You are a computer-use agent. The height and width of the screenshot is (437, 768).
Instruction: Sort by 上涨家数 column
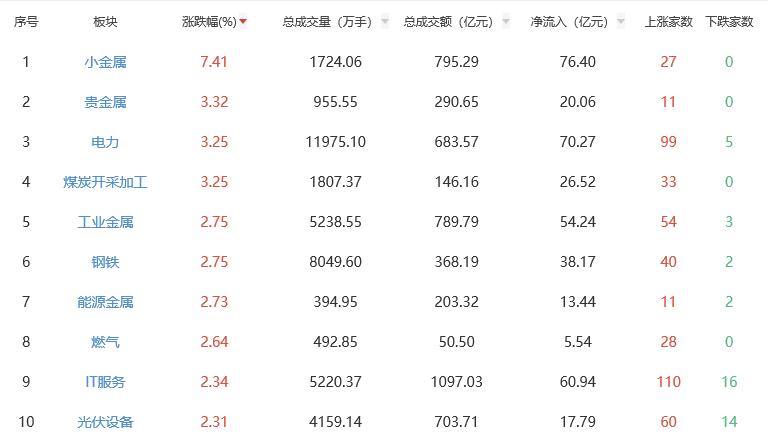[669, 21]
